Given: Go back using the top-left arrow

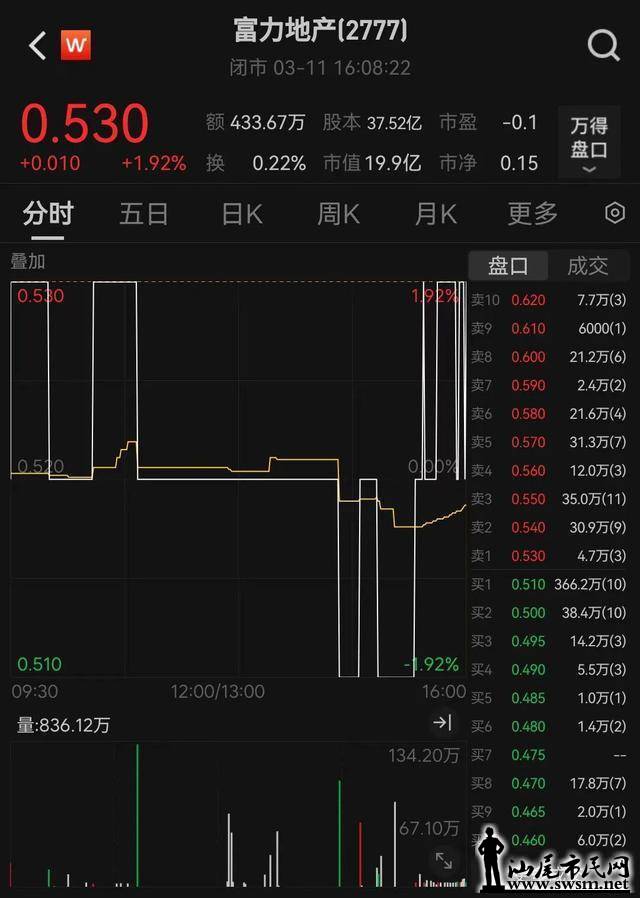Looking at the screenshot, I should click(x=38, y=45).
